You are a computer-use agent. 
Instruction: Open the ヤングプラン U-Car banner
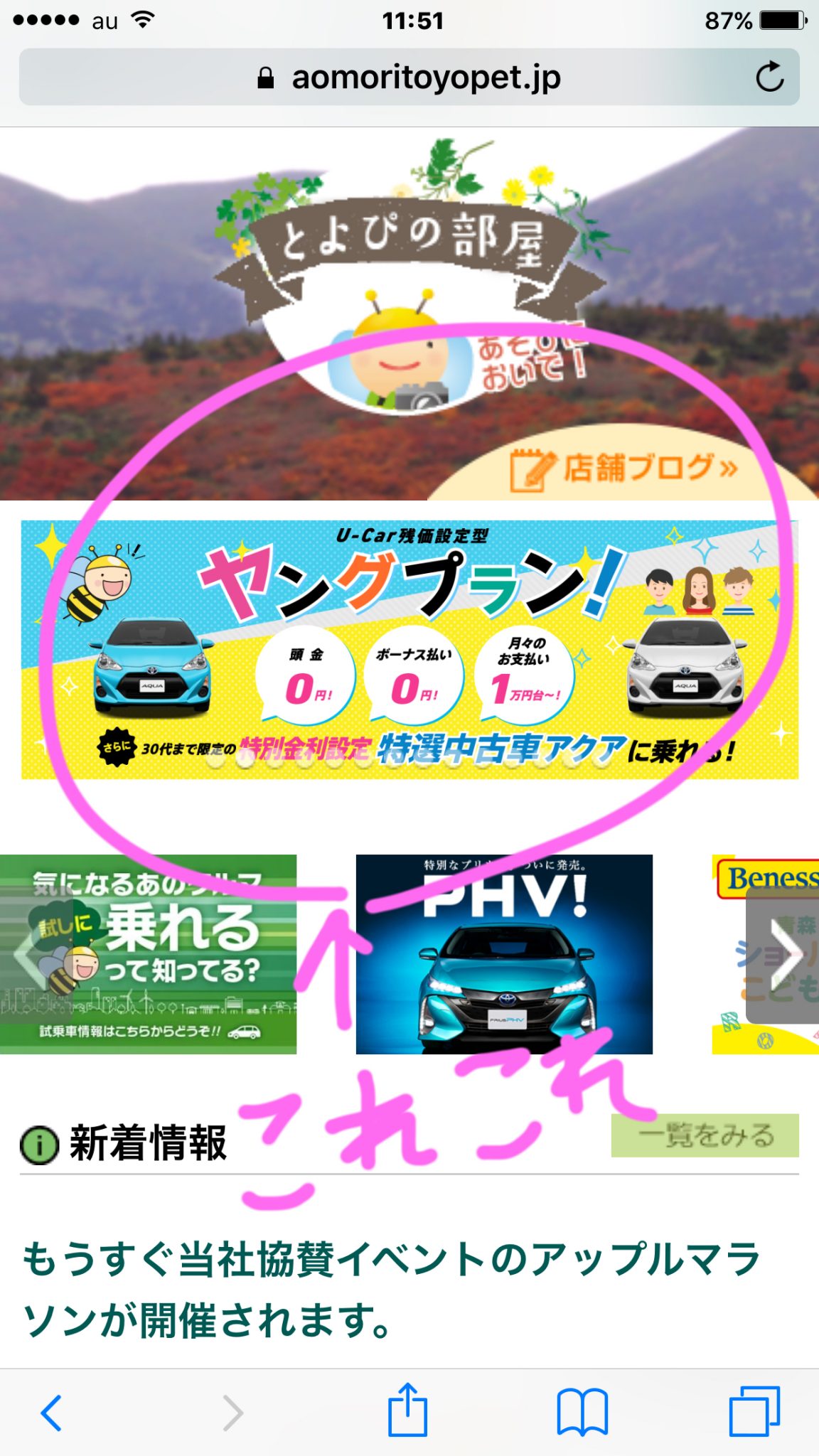coord(409,650)
